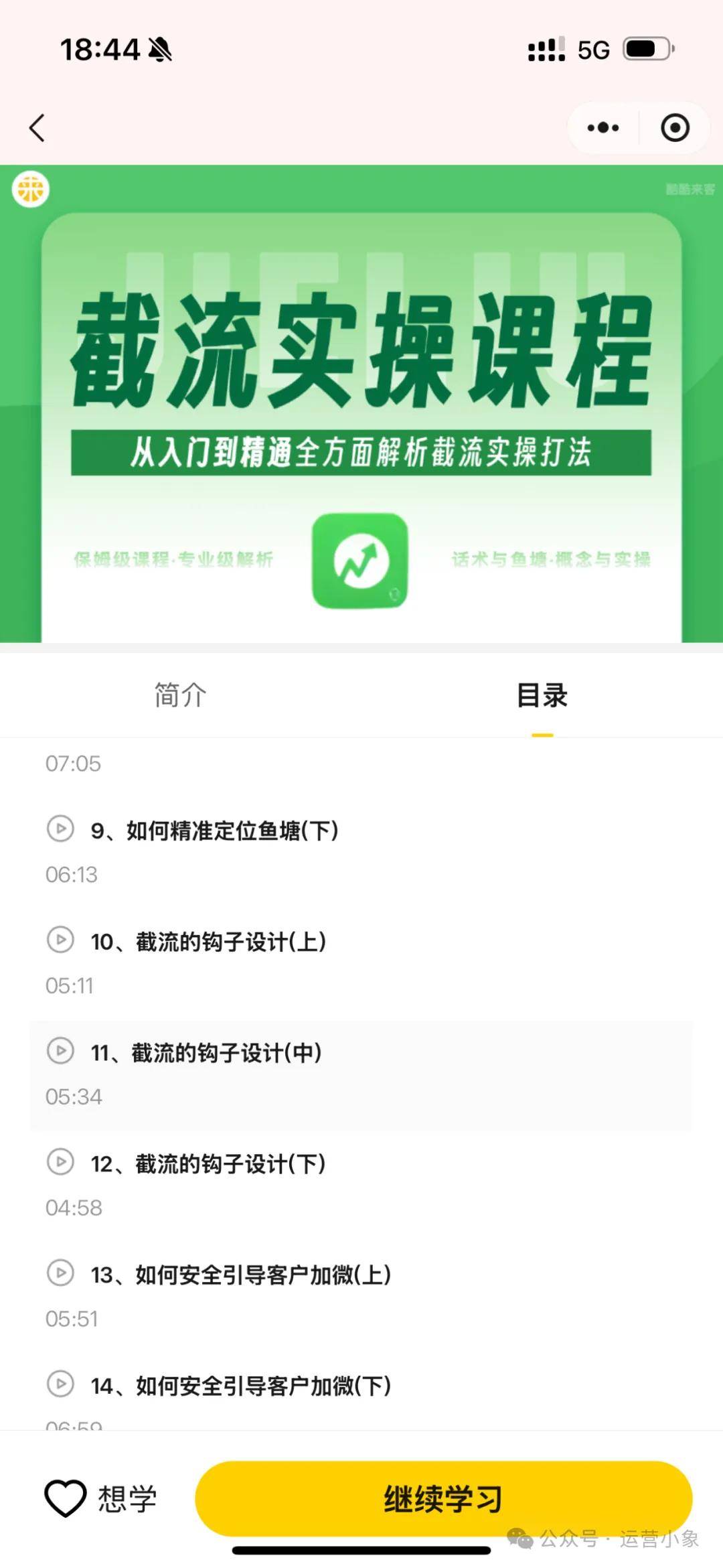Open lesson 11 截流的钩子设计(中)
The height and width of the screenshot is (1568, 723).
206,1053
